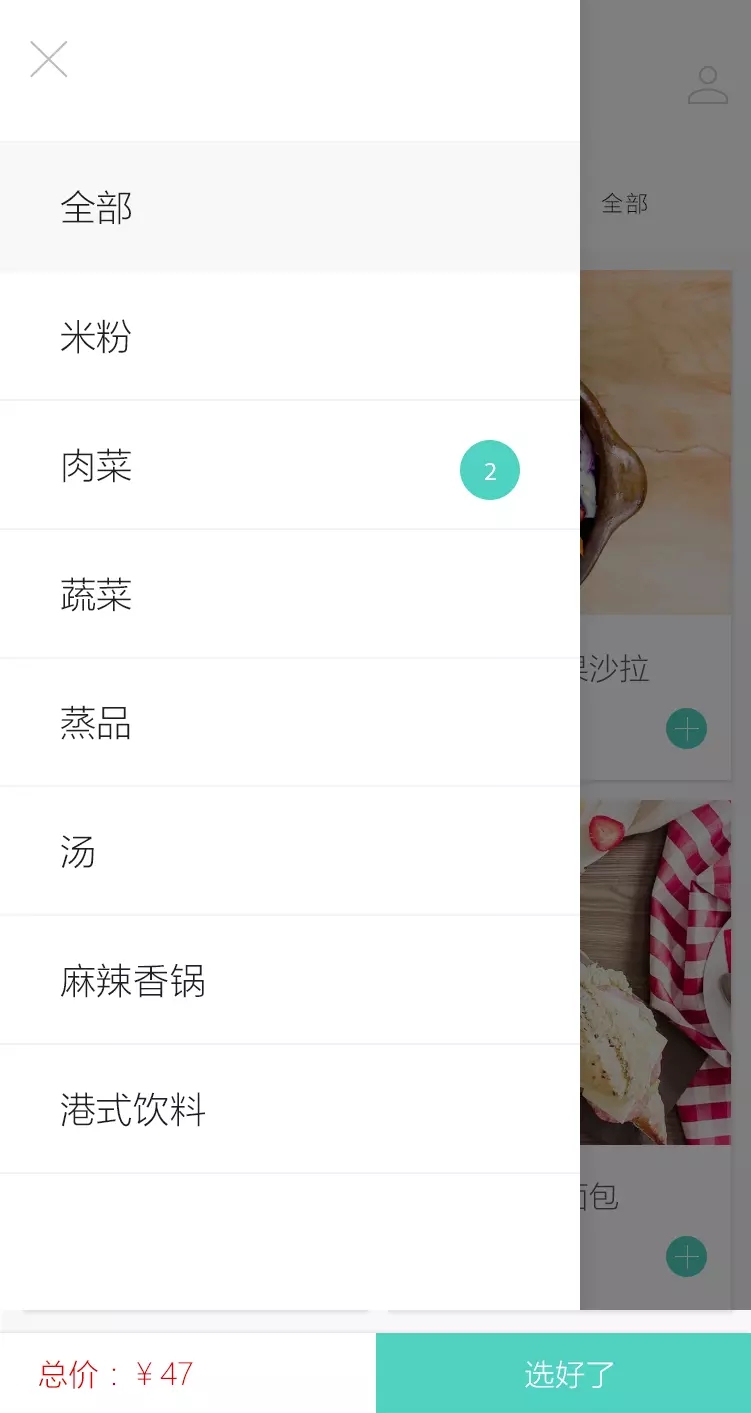Open the 米粉 category

click(290, 337)
